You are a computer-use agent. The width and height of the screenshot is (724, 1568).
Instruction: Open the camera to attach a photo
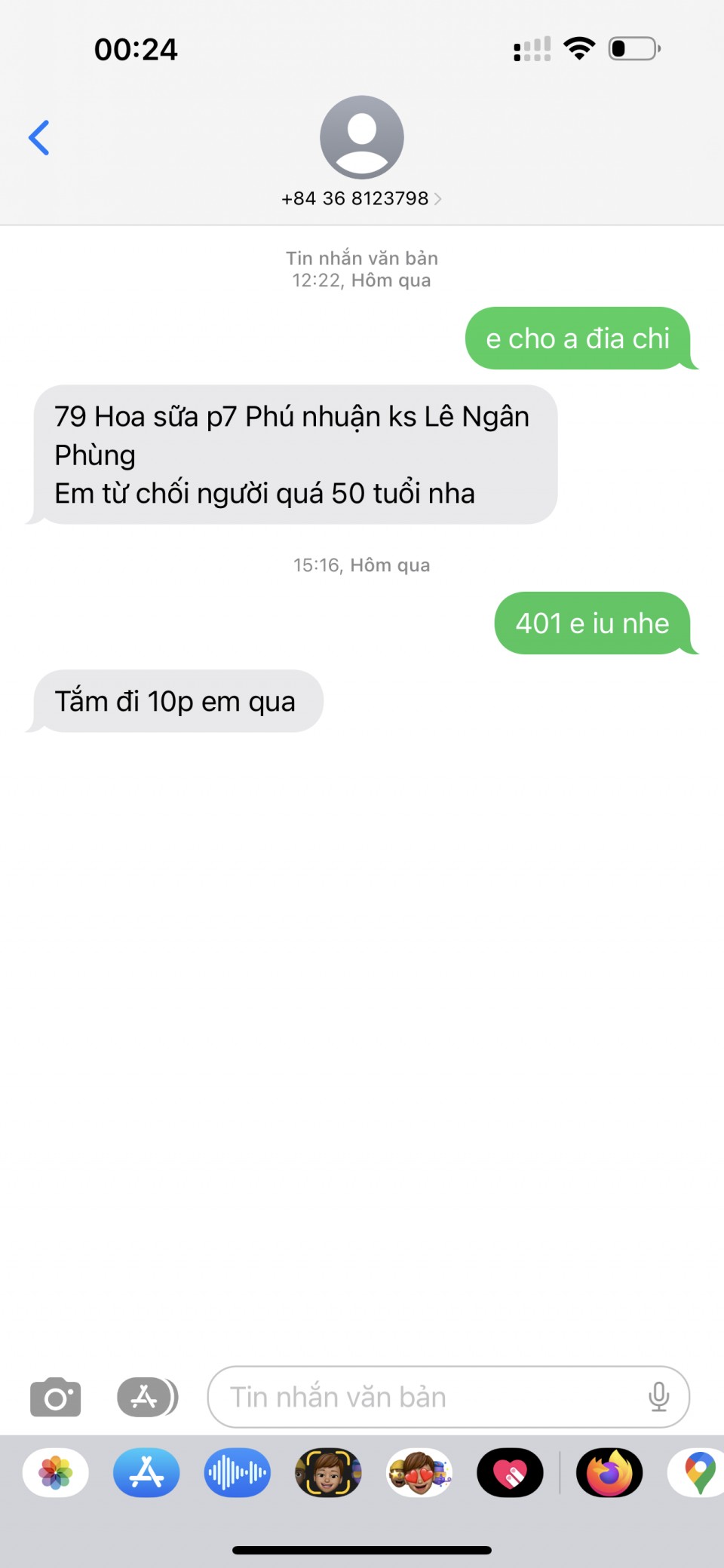pos(56,1397)
